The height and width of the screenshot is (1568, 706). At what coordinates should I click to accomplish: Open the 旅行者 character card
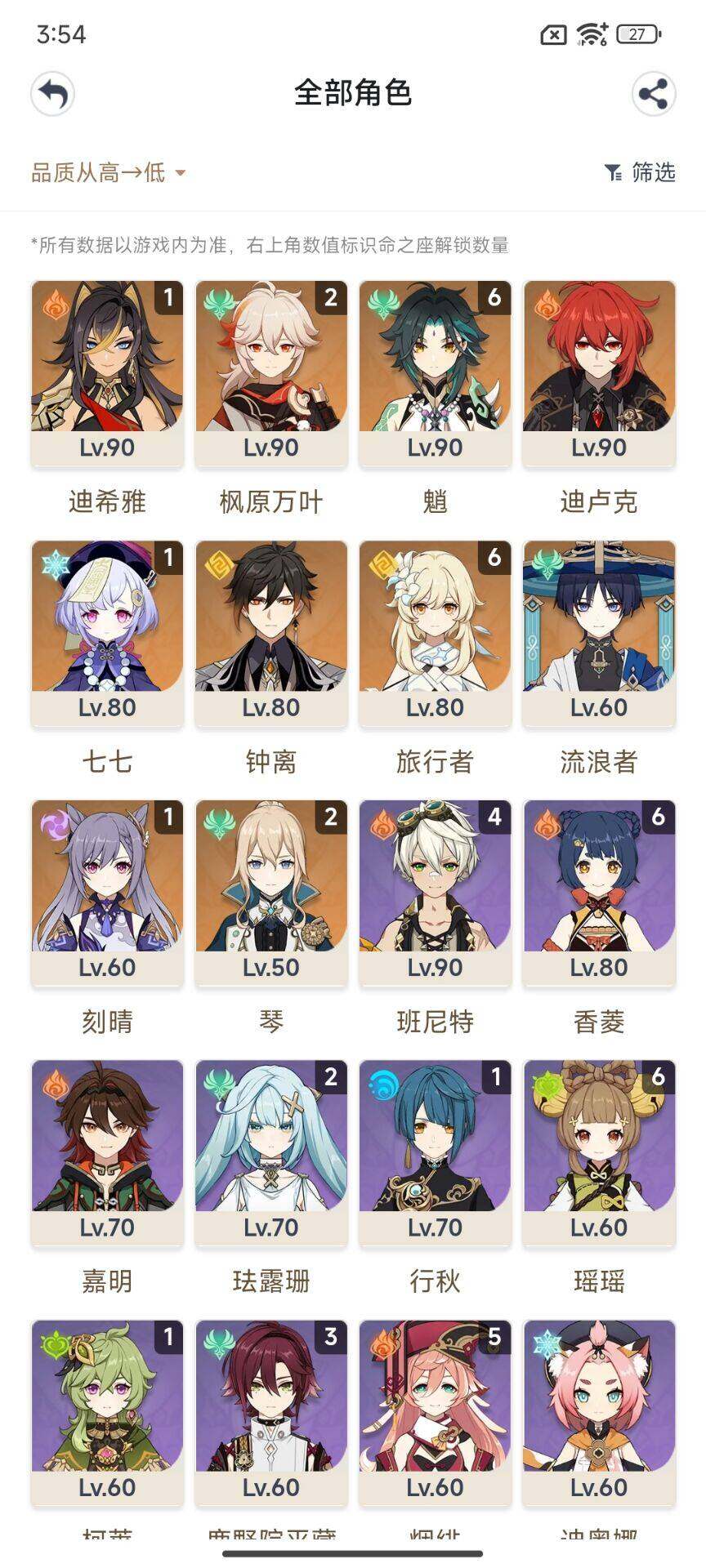(435, 631)
